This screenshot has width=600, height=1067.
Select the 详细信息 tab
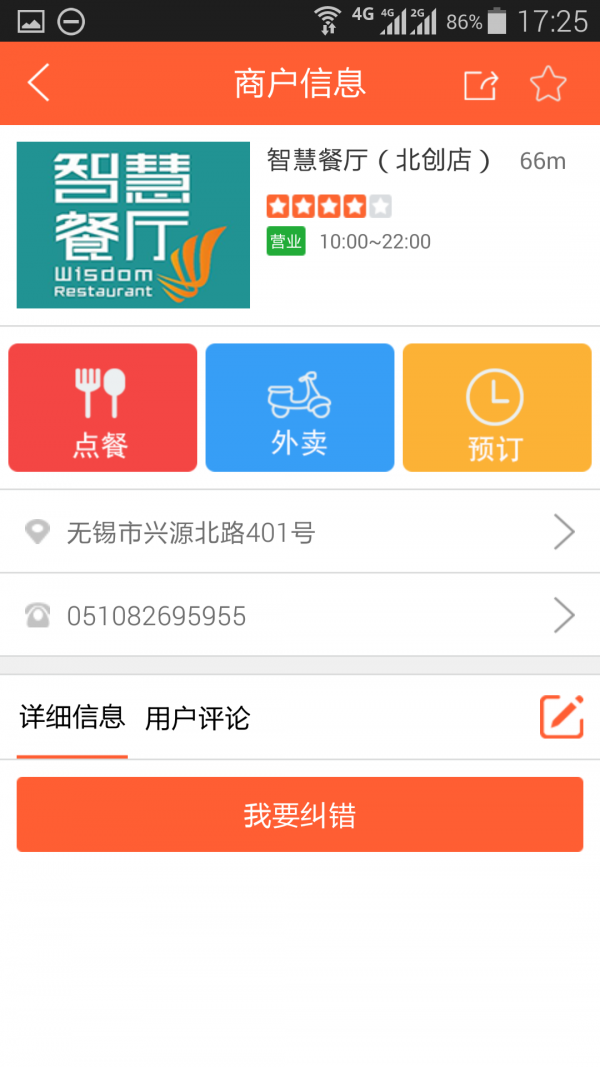tap(72, 718)
